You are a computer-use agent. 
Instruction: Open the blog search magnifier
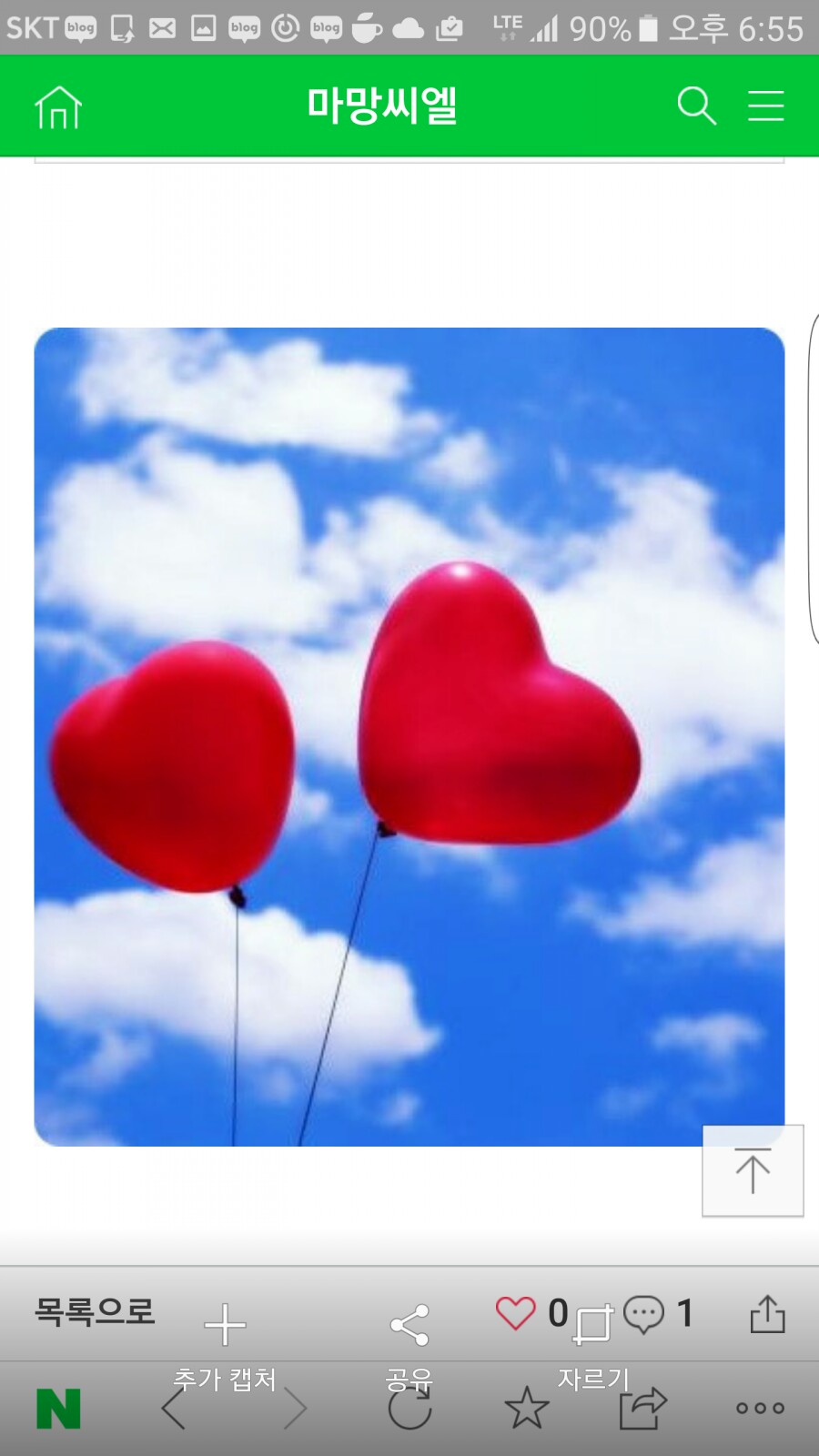(x=696, y=106)
